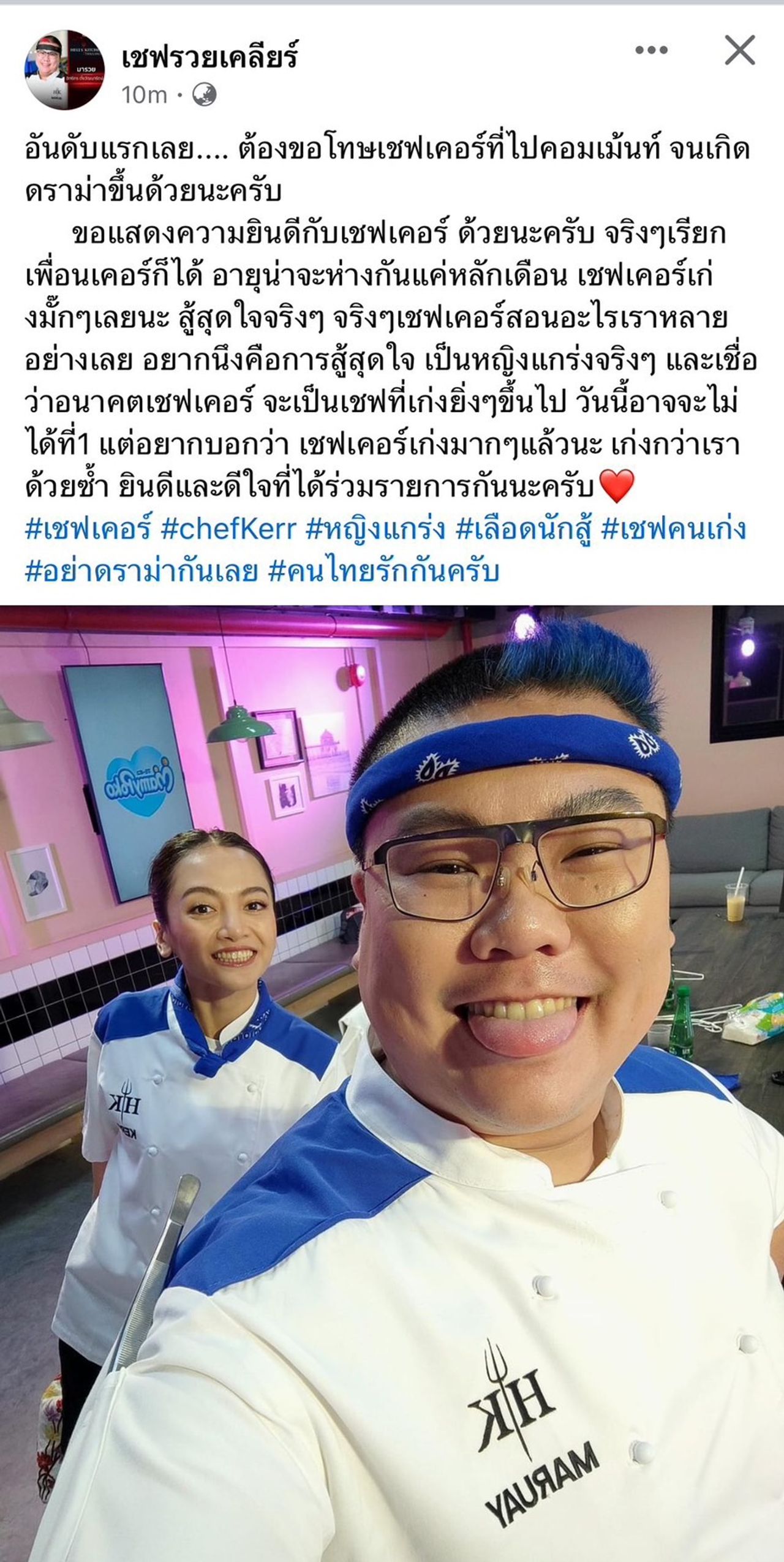
Task: Open hashtag #เชฟเคอร์
Action: pos(88,529)
